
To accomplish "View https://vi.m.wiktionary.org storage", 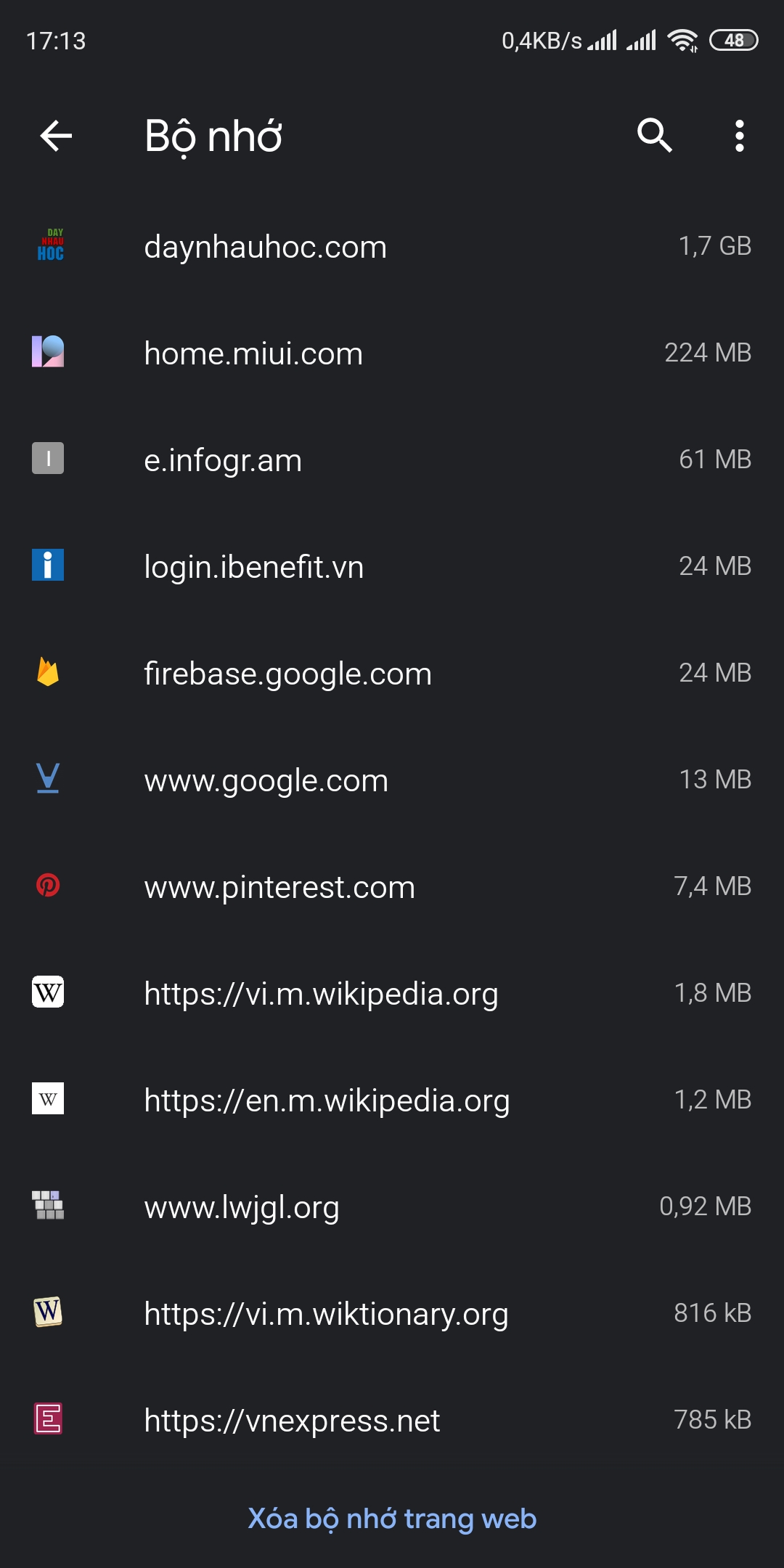I will (x=392, y=1314).
